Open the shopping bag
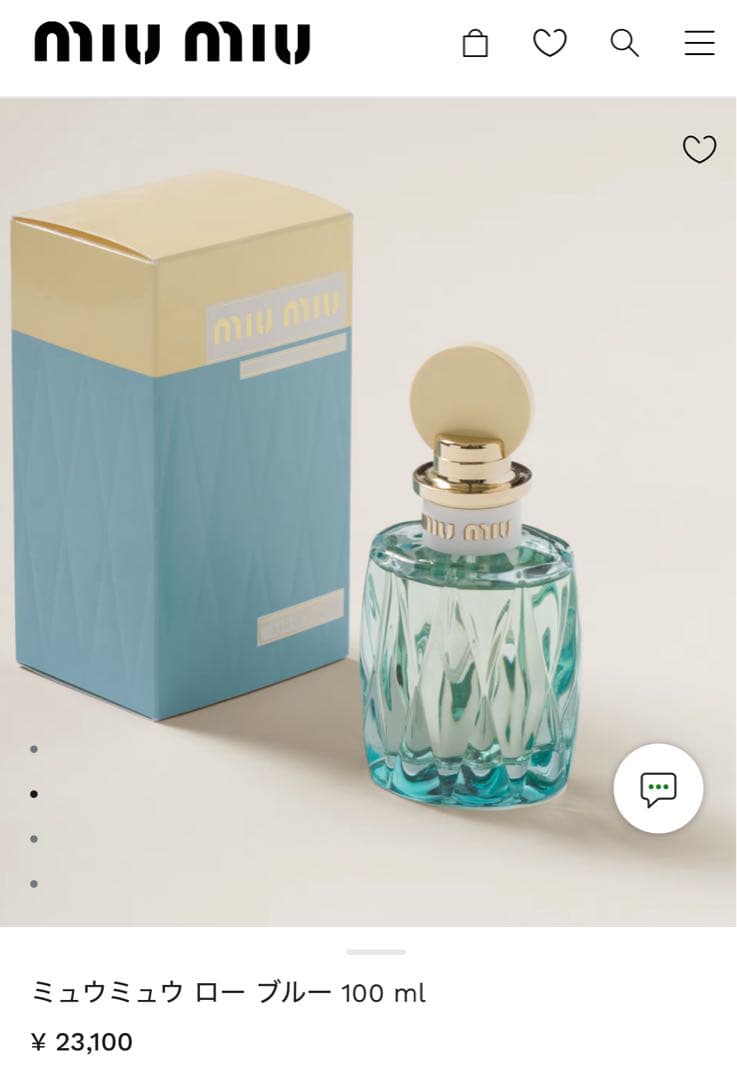The image size is (737, 1080). (x=475, y=42)
